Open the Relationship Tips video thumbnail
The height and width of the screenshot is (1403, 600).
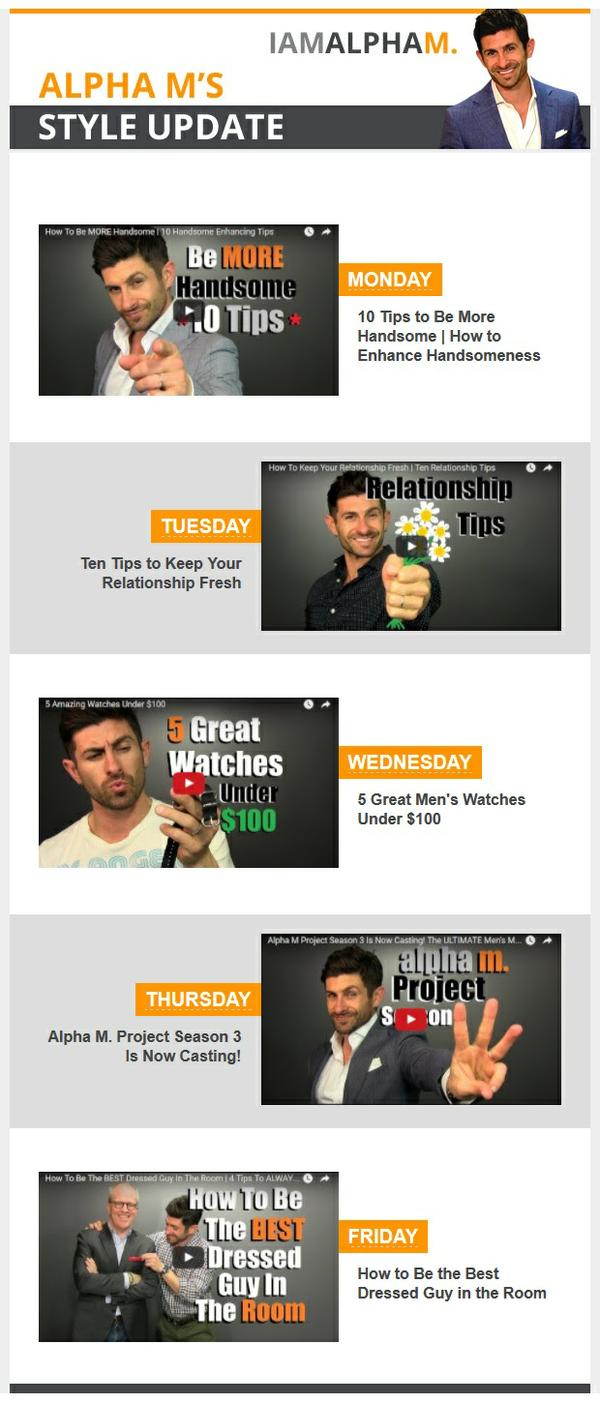point(410,546)
